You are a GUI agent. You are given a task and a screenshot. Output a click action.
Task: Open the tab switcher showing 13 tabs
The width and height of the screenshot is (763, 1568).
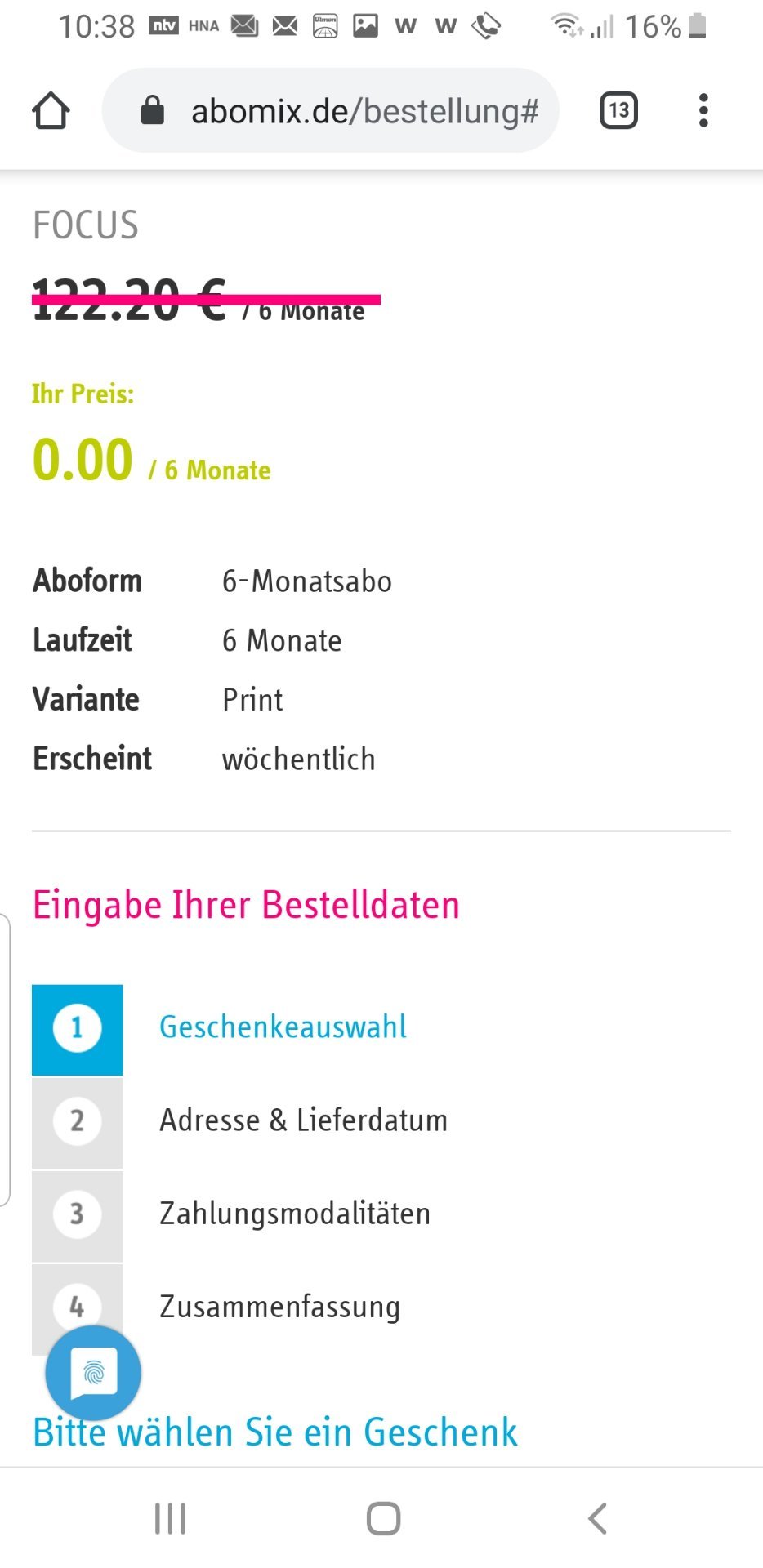(618, 110)
